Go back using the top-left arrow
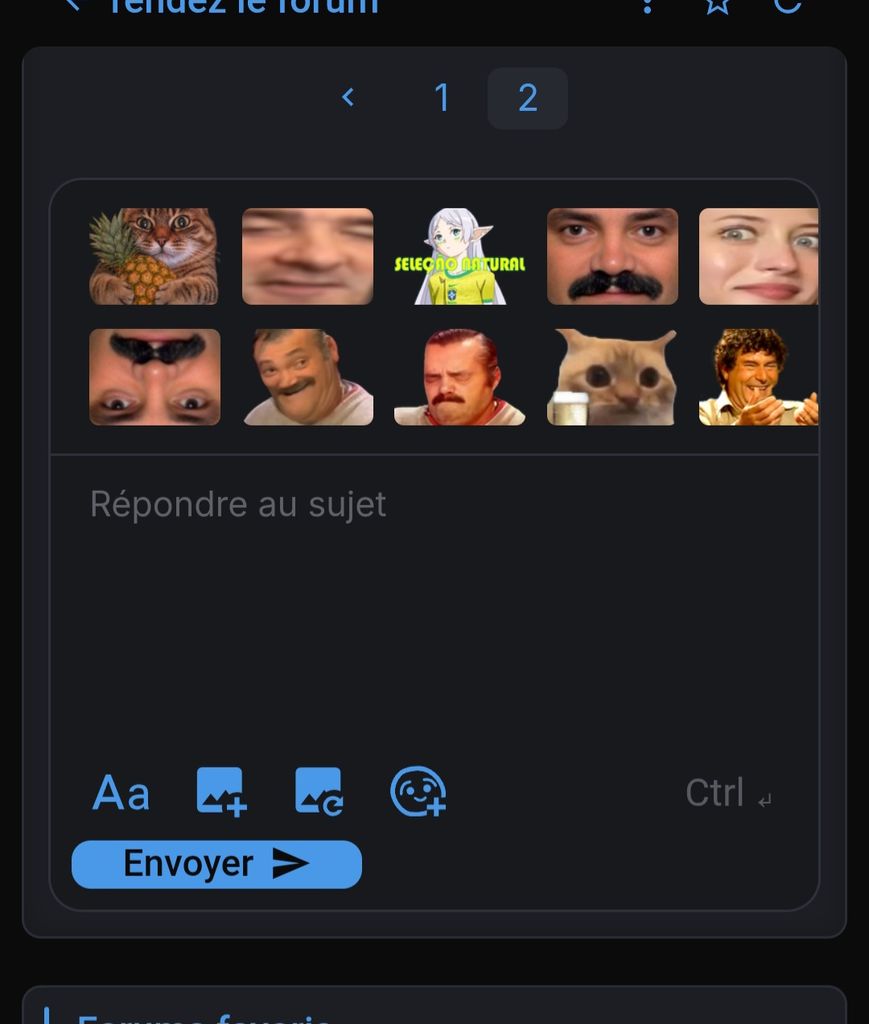 pos(73,5)
